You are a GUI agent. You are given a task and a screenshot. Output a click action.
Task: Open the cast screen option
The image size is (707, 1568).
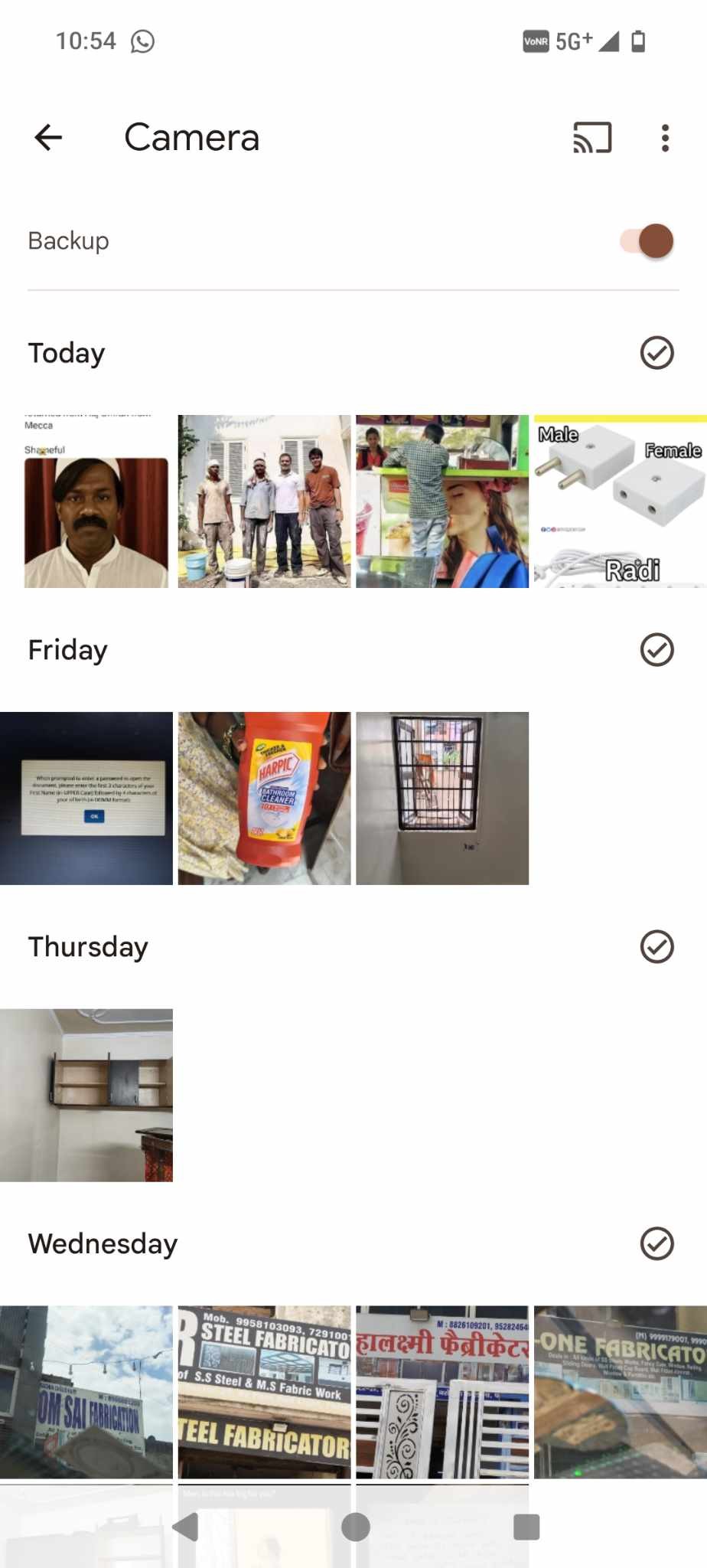click(x=592, y=138)
